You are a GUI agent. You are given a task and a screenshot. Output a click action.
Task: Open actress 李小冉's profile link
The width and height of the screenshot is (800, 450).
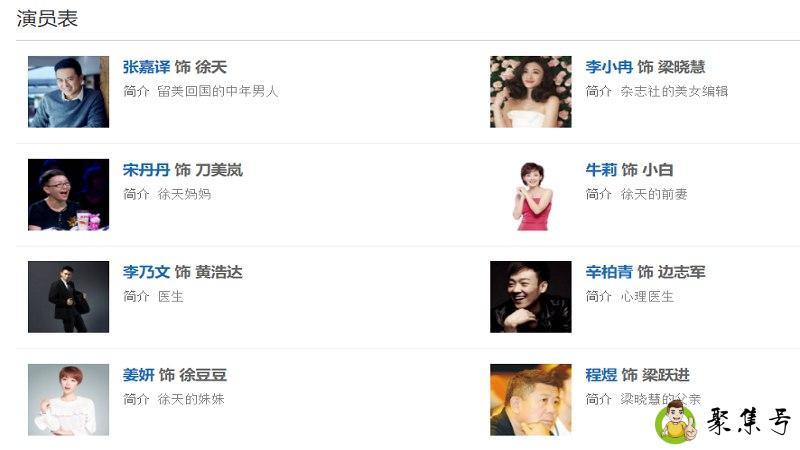point(609,67)
